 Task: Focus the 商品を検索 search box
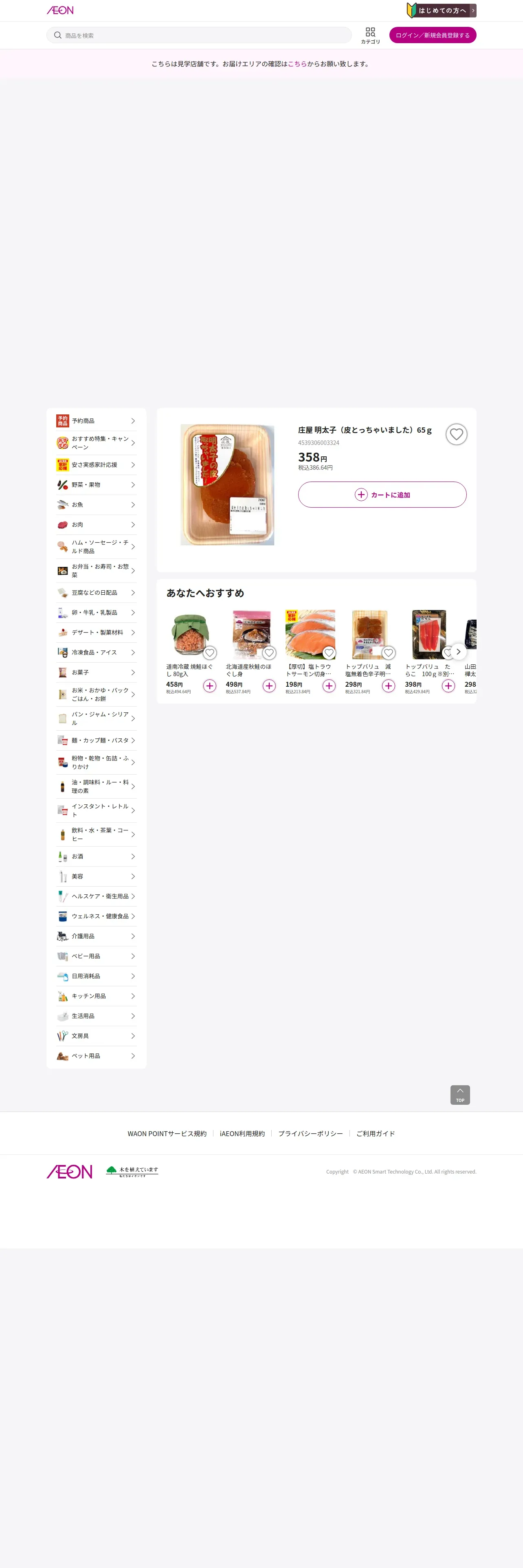point(198,35)
